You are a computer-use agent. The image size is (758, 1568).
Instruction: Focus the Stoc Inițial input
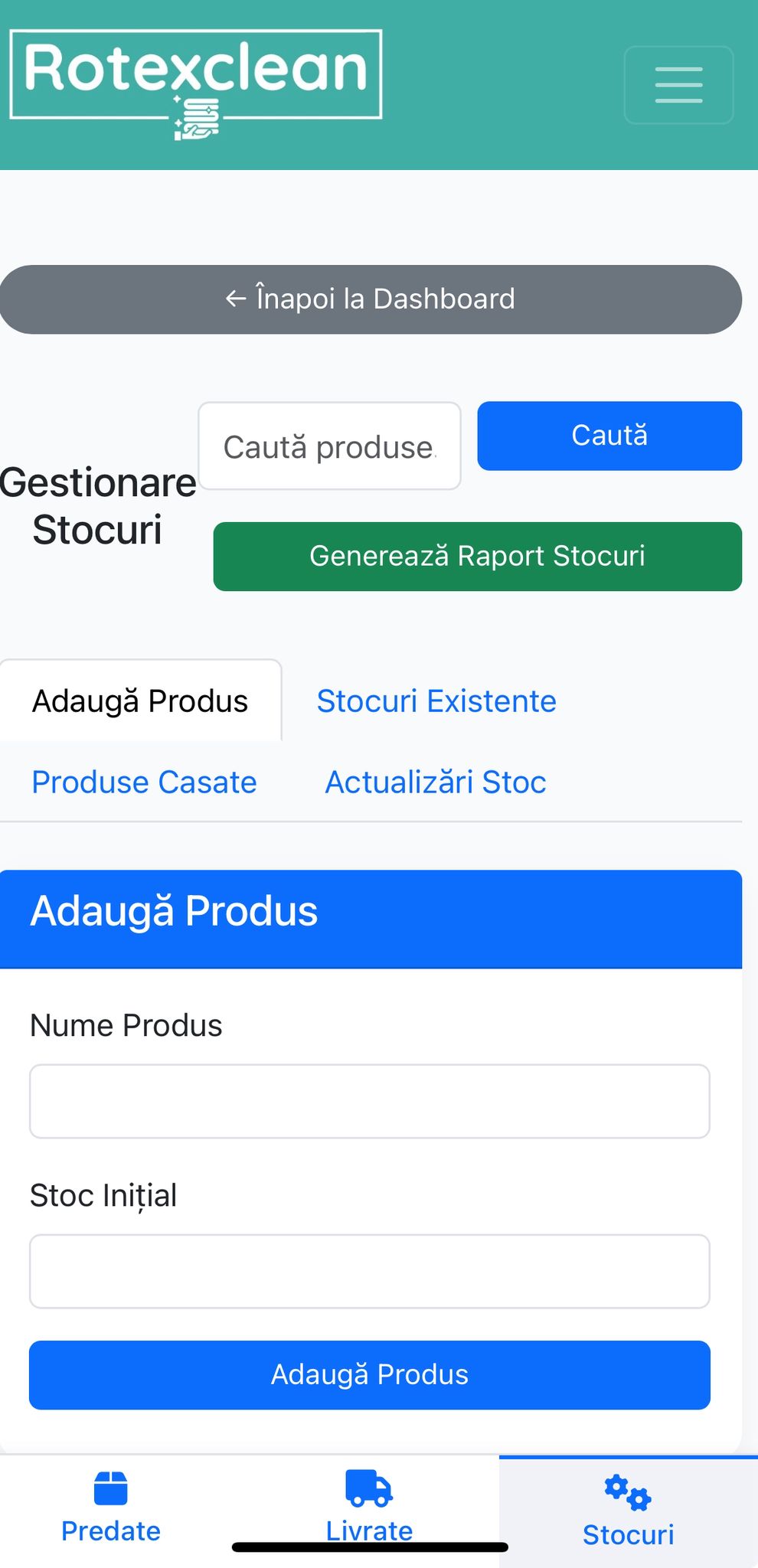pos(369,1271)
